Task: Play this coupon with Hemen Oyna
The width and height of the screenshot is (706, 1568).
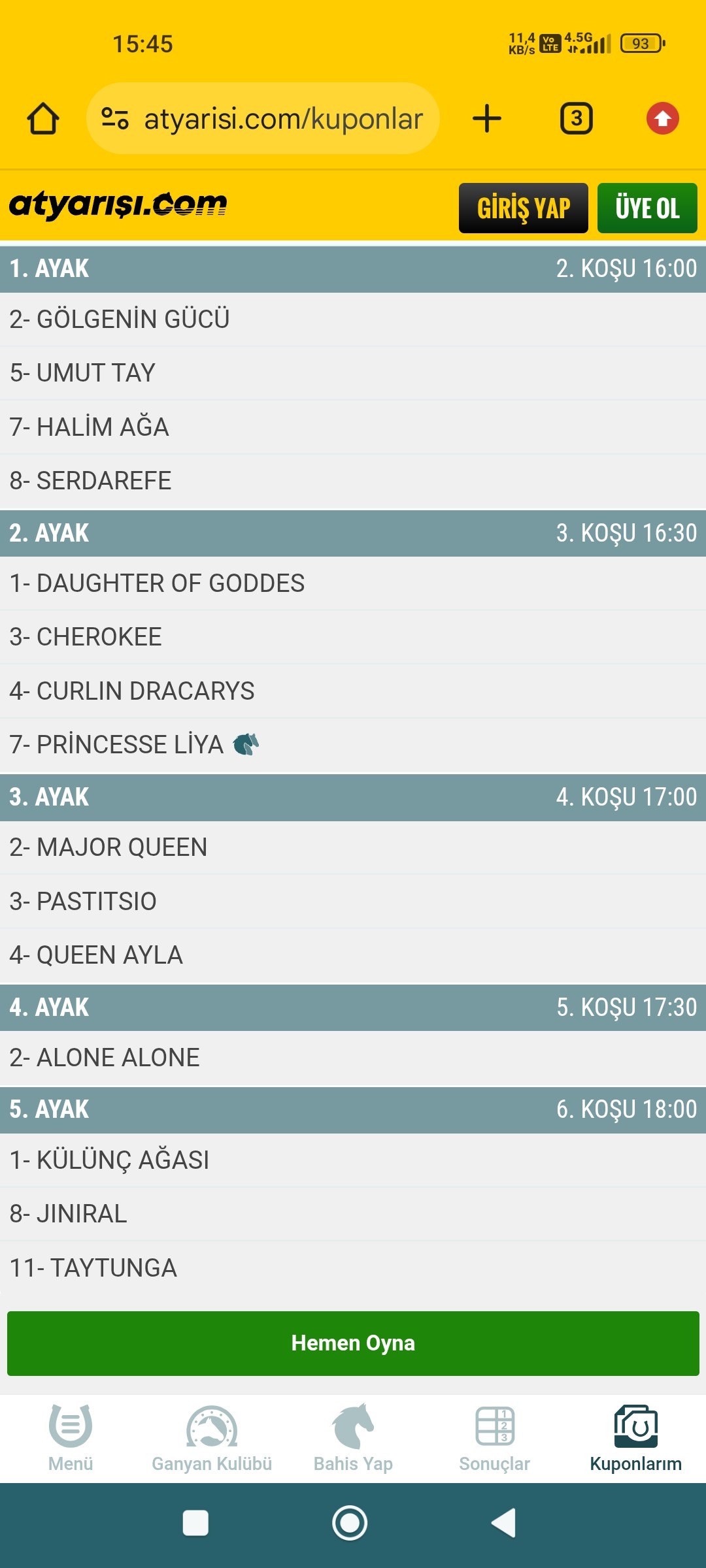Action: [353, 1343]
